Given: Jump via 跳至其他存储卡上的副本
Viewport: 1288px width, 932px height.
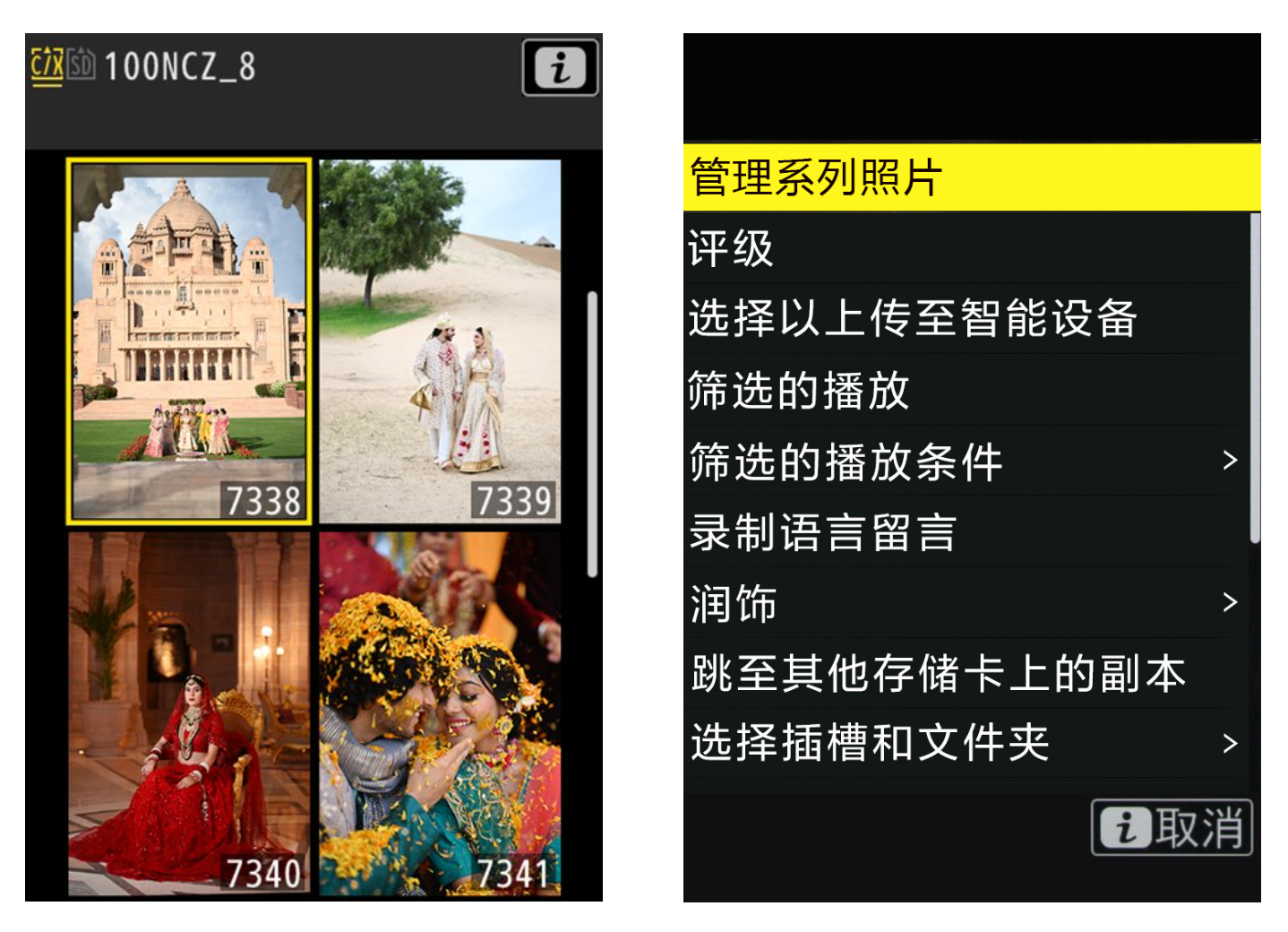Looking at the screenshot, I should (x=967, y=673).
